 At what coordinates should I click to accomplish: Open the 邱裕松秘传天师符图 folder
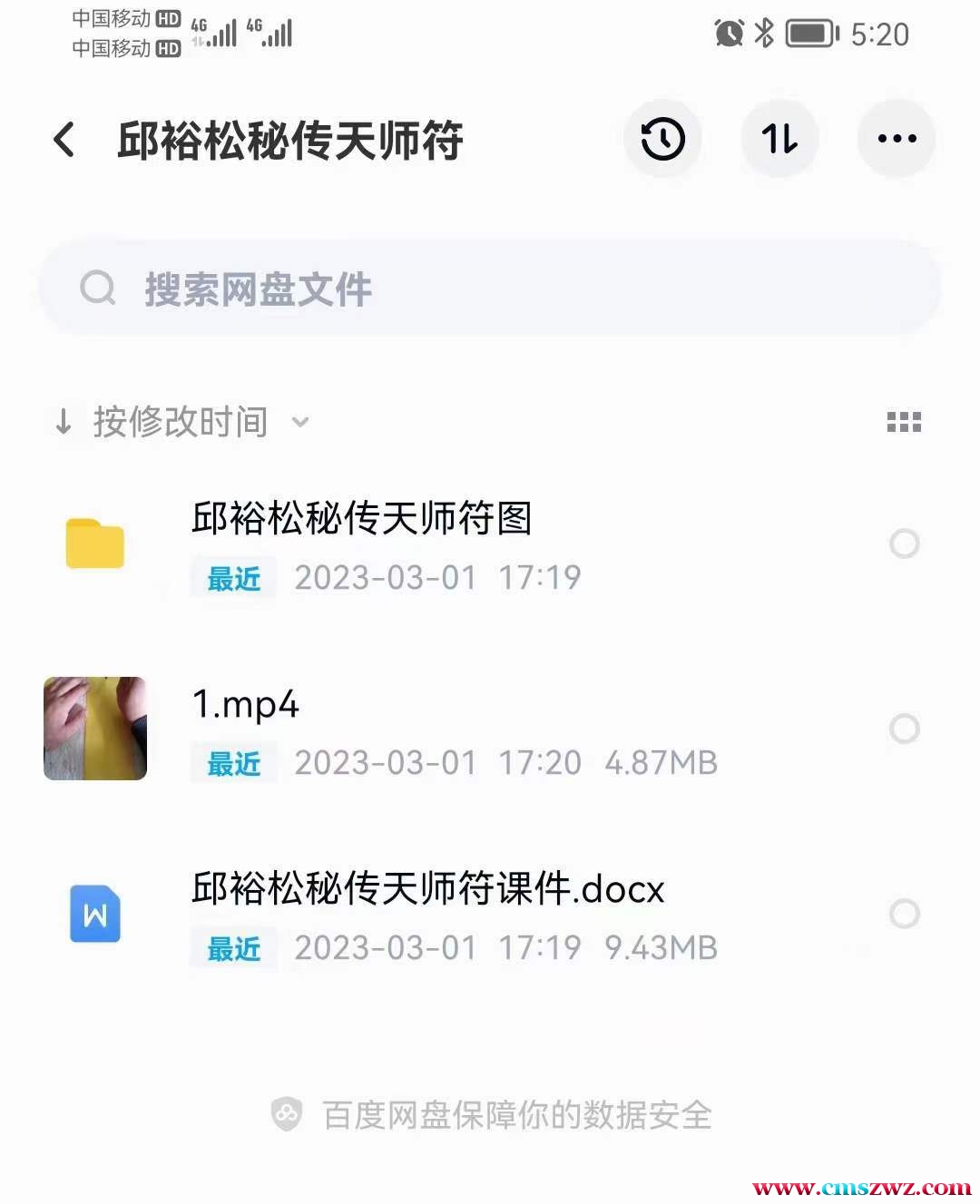pyautogui.click(x=363, y=543)
